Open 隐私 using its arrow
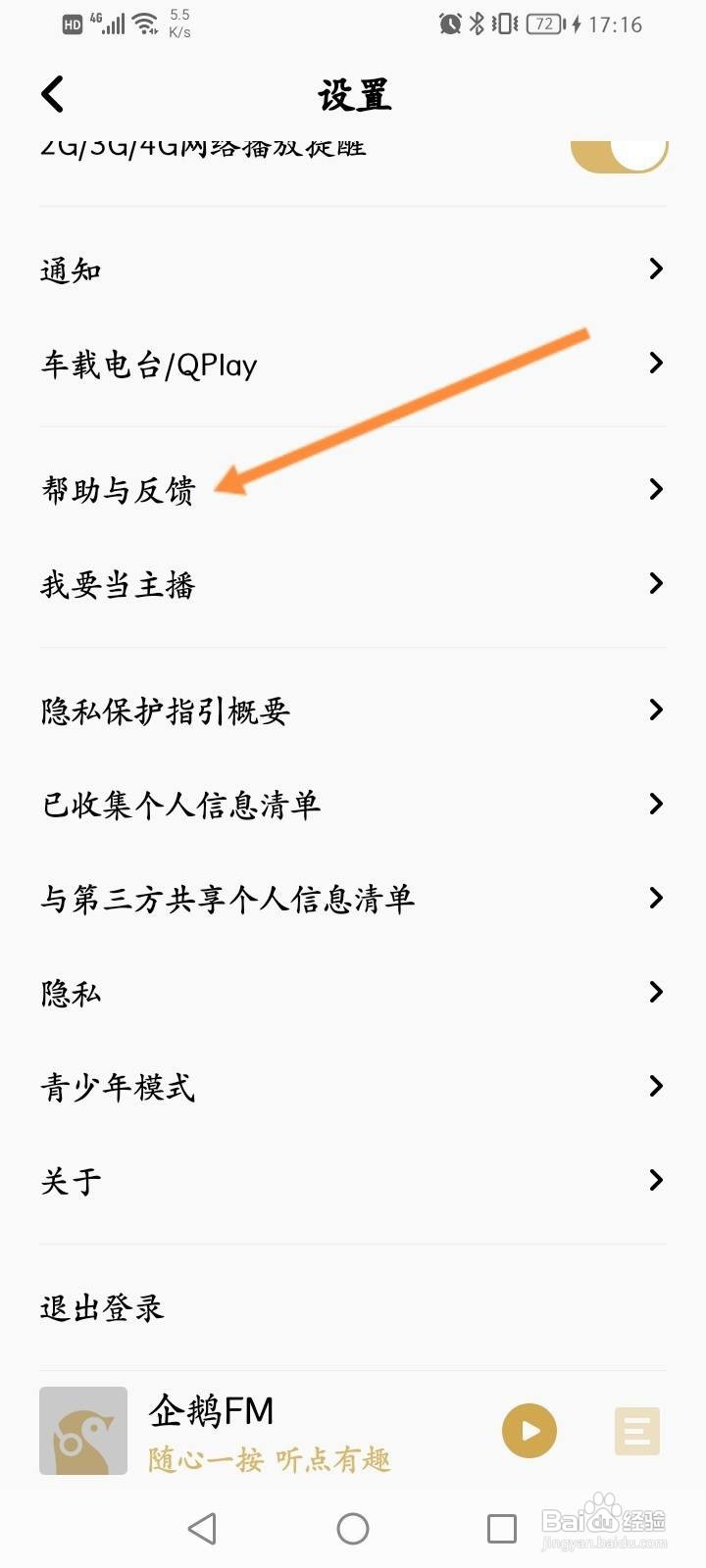 pos(655,992)
